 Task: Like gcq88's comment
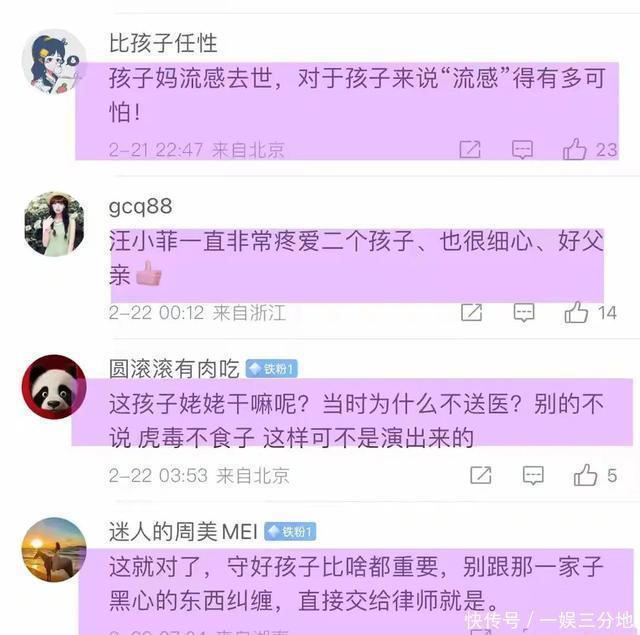576,313
